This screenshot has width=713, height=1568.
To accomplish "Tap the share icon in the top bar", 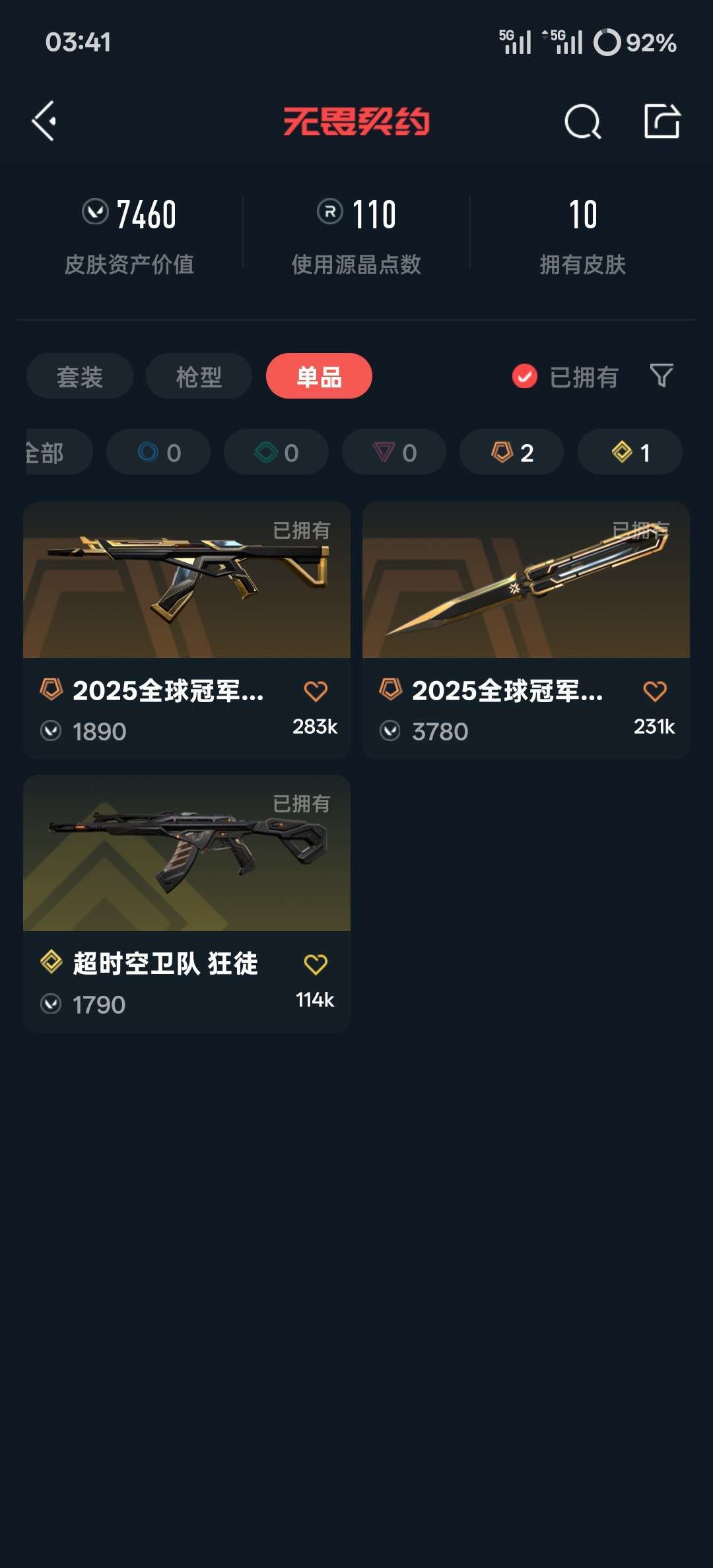I will point(662,121).
